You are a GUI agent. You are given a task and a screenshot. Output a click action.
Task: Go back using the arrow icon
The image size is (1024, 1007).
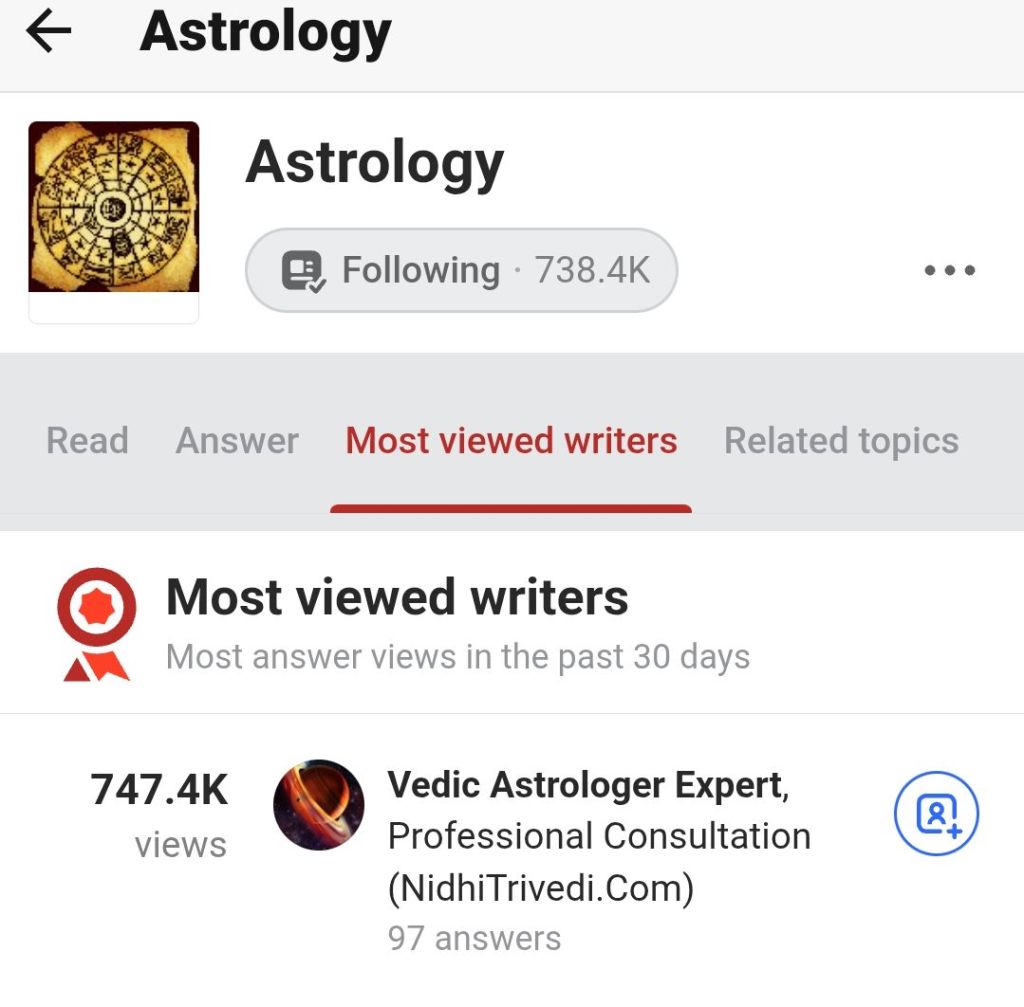pyautogui.click(x=49, y=33)
